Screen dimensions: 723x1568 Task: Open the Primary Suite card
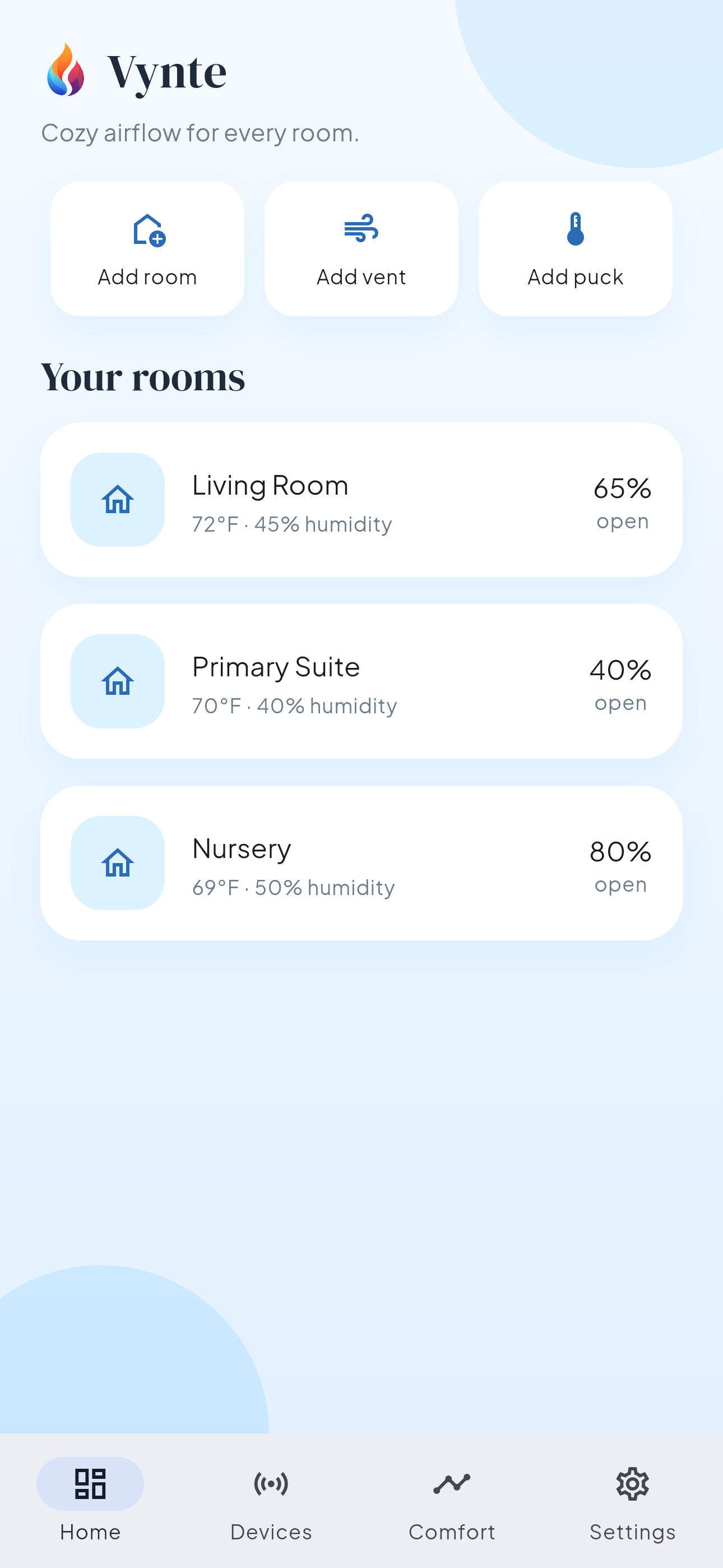click(361, 682)
